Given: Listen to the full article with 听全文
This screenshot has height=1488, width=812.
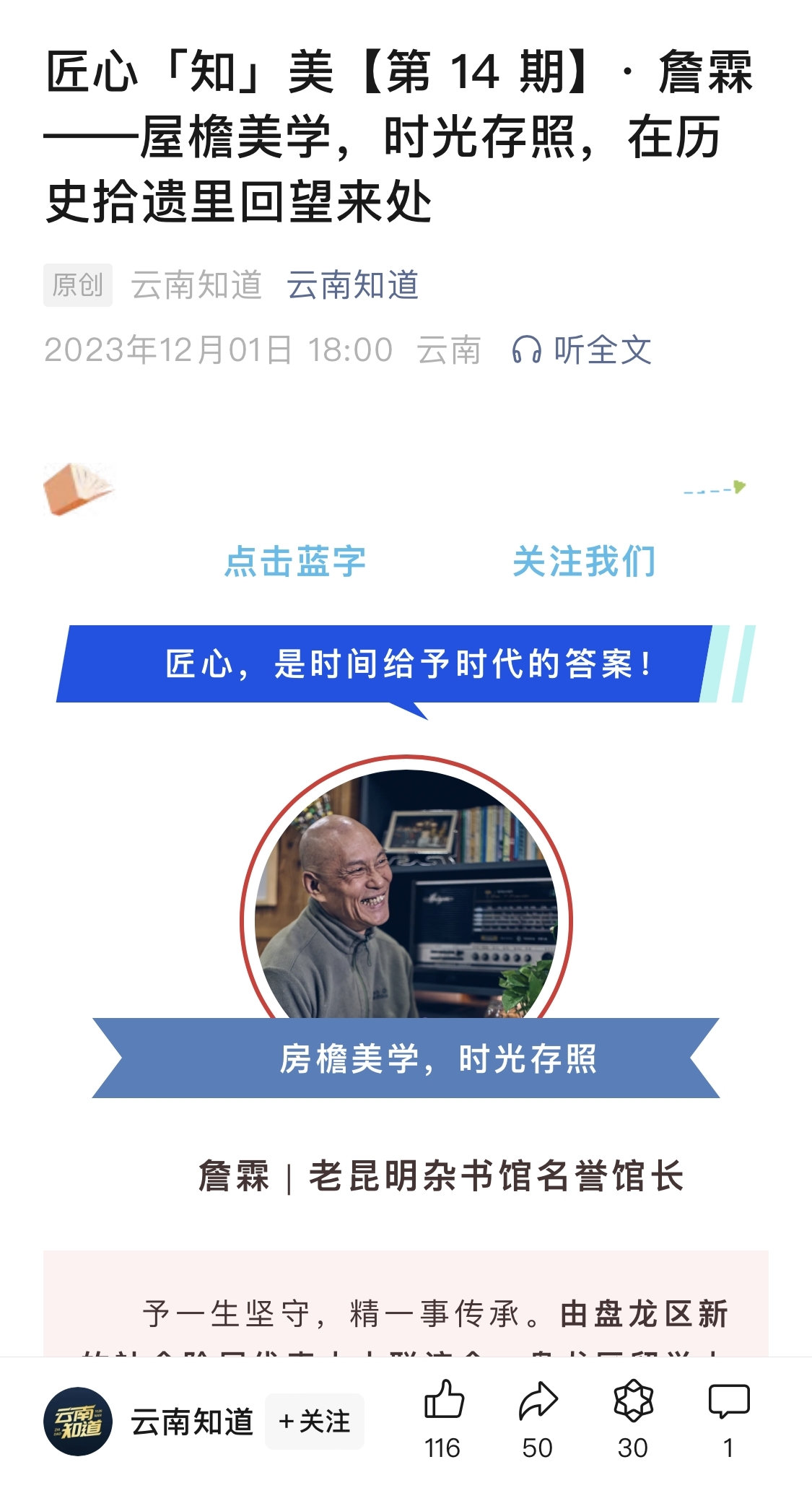Looking at the screenshot, I should [582, 351].
